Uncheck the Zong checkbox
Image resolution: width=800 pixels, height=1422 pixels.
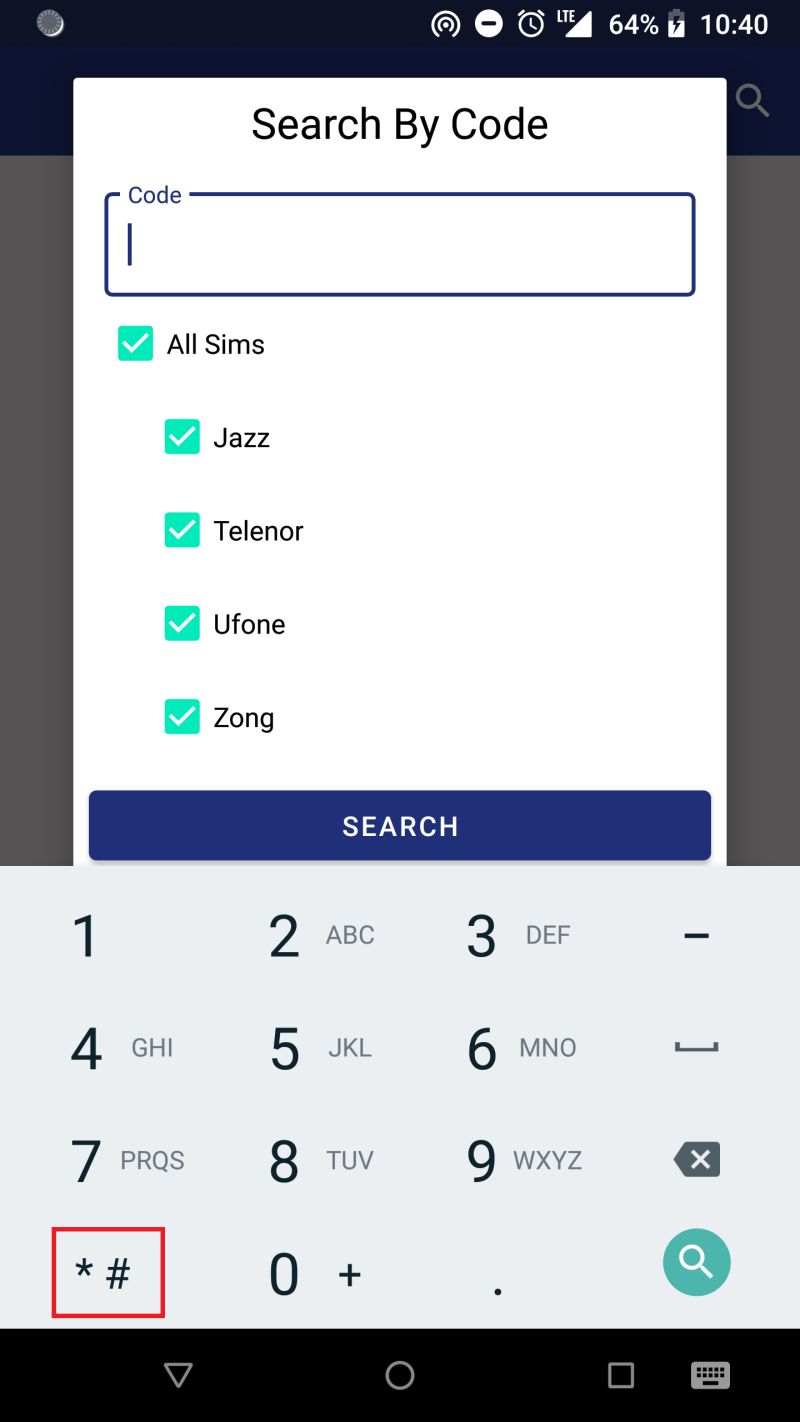point(181,716)
